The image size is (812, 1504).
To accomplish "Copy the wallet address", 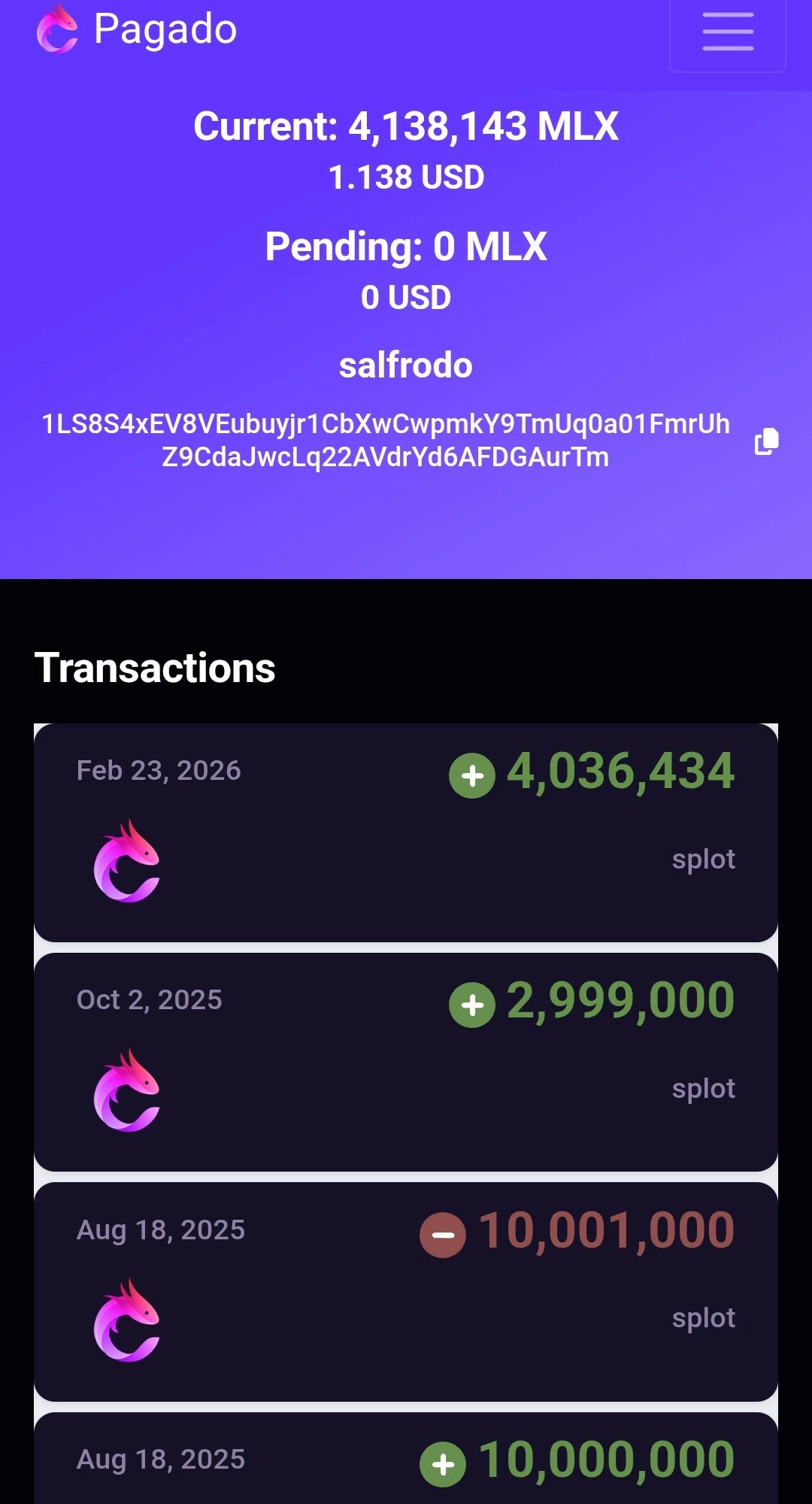I will [766, 441].
